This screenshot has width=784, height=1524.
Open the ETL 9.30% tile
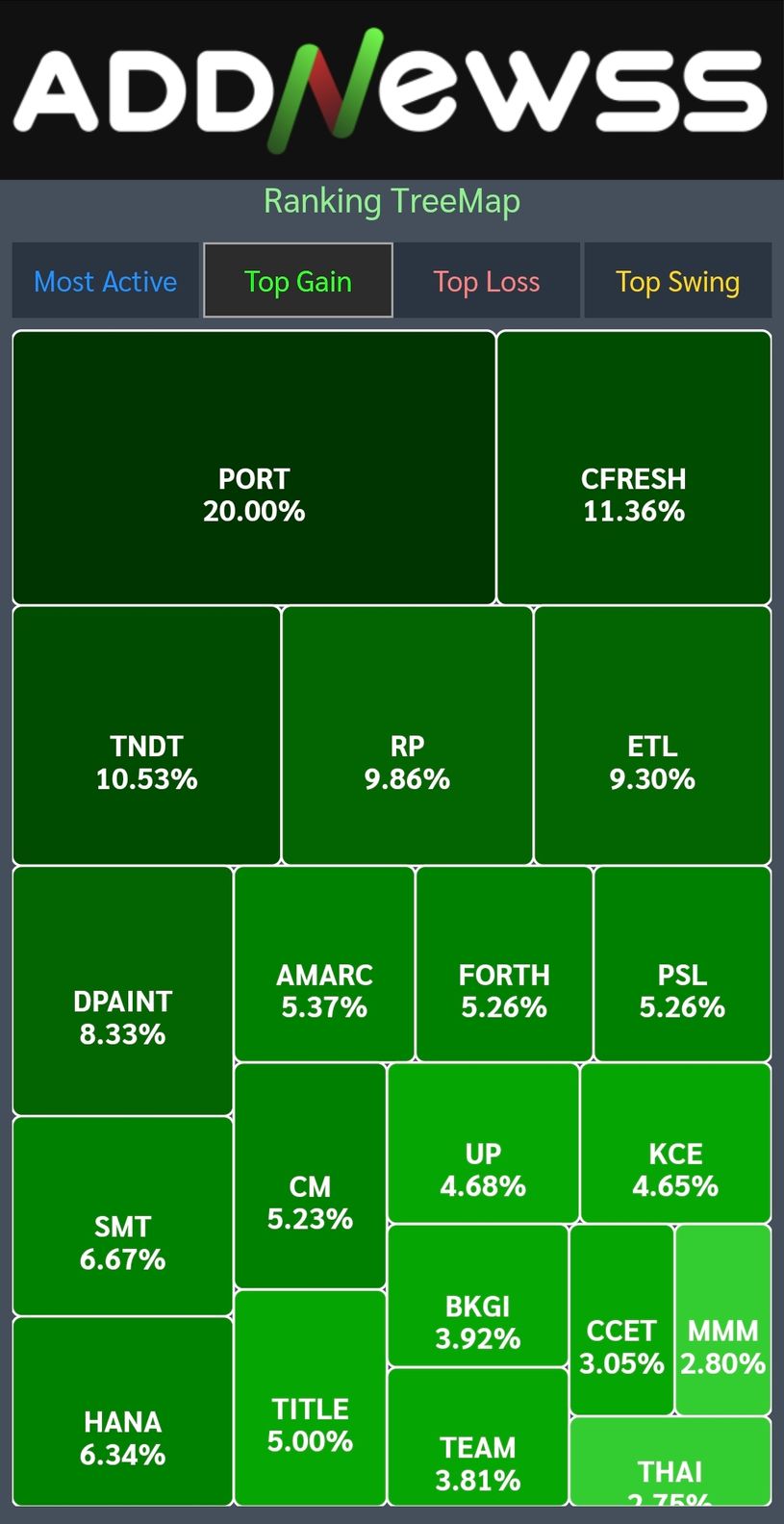click(652, 735)
